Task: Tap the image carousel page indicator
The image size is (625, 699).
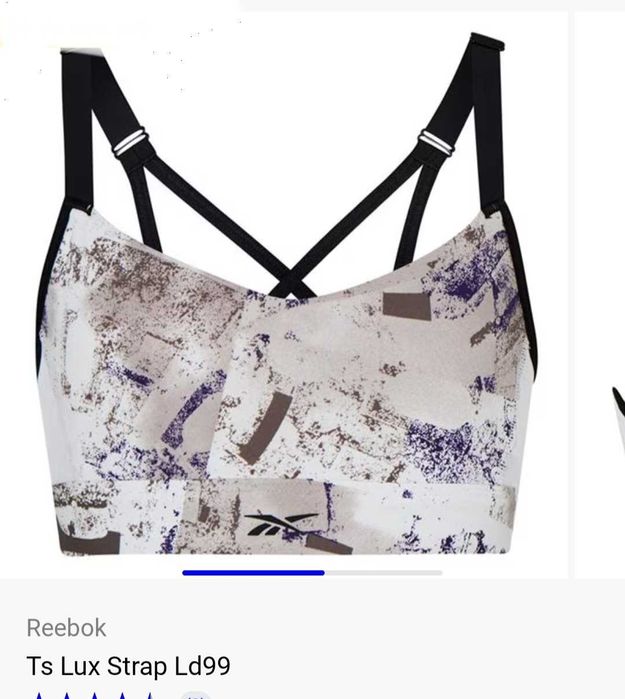Action: 312,573
